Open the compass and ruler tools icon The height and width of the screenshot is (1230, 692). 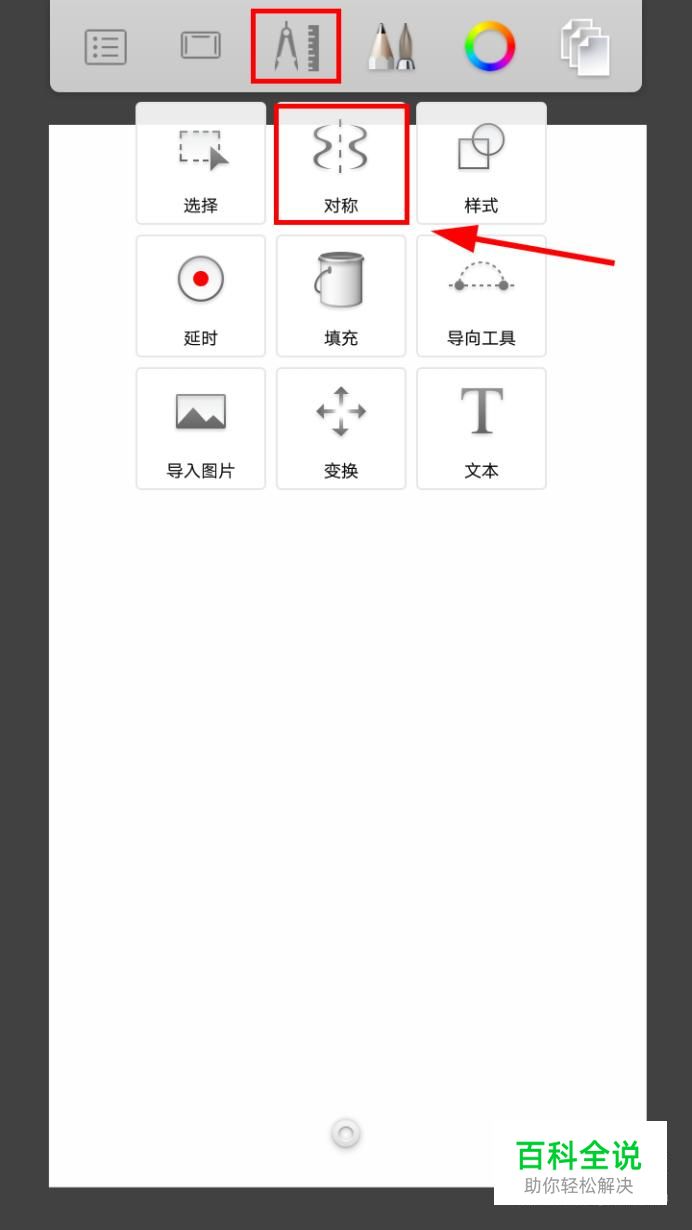296,46
